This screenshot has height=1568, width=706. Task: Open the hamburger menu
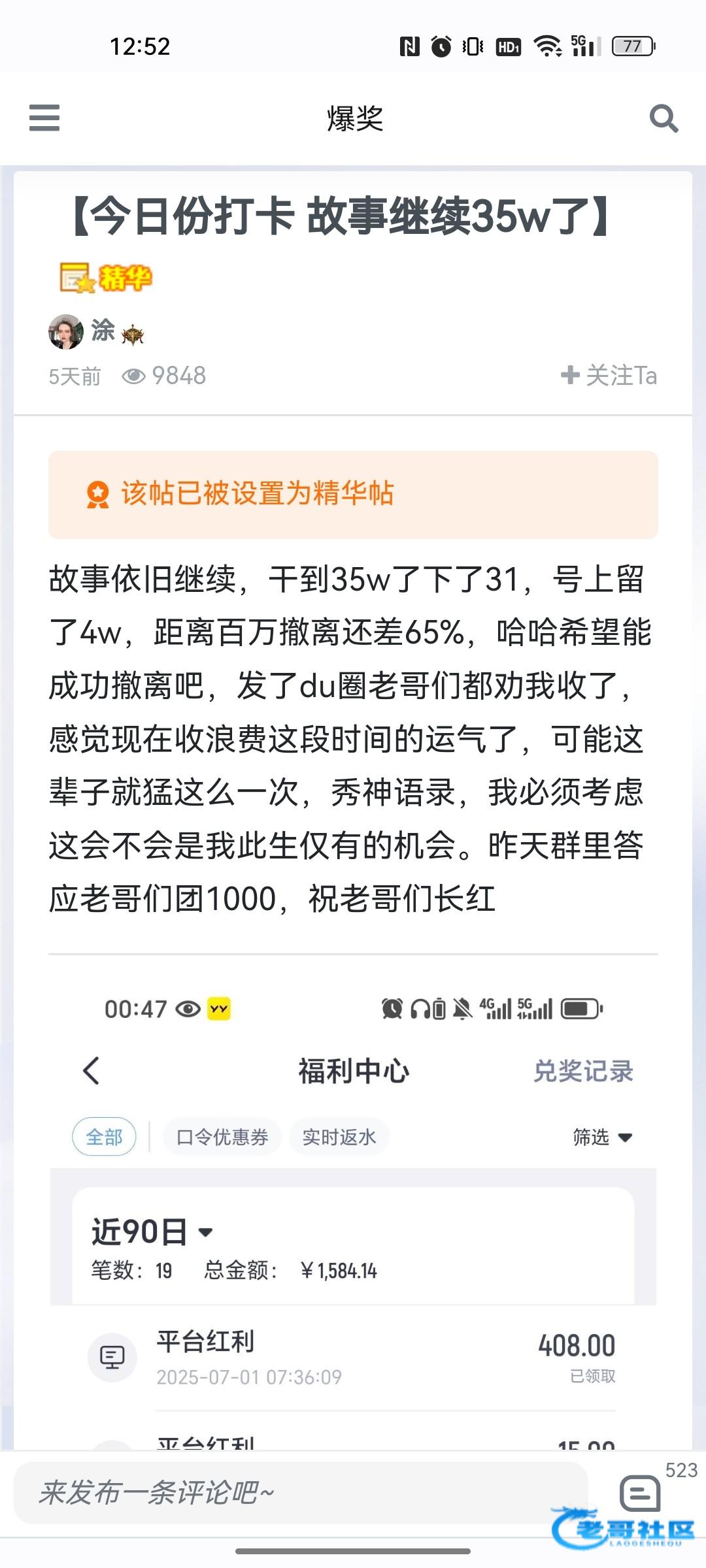click(x=44, y=118)
